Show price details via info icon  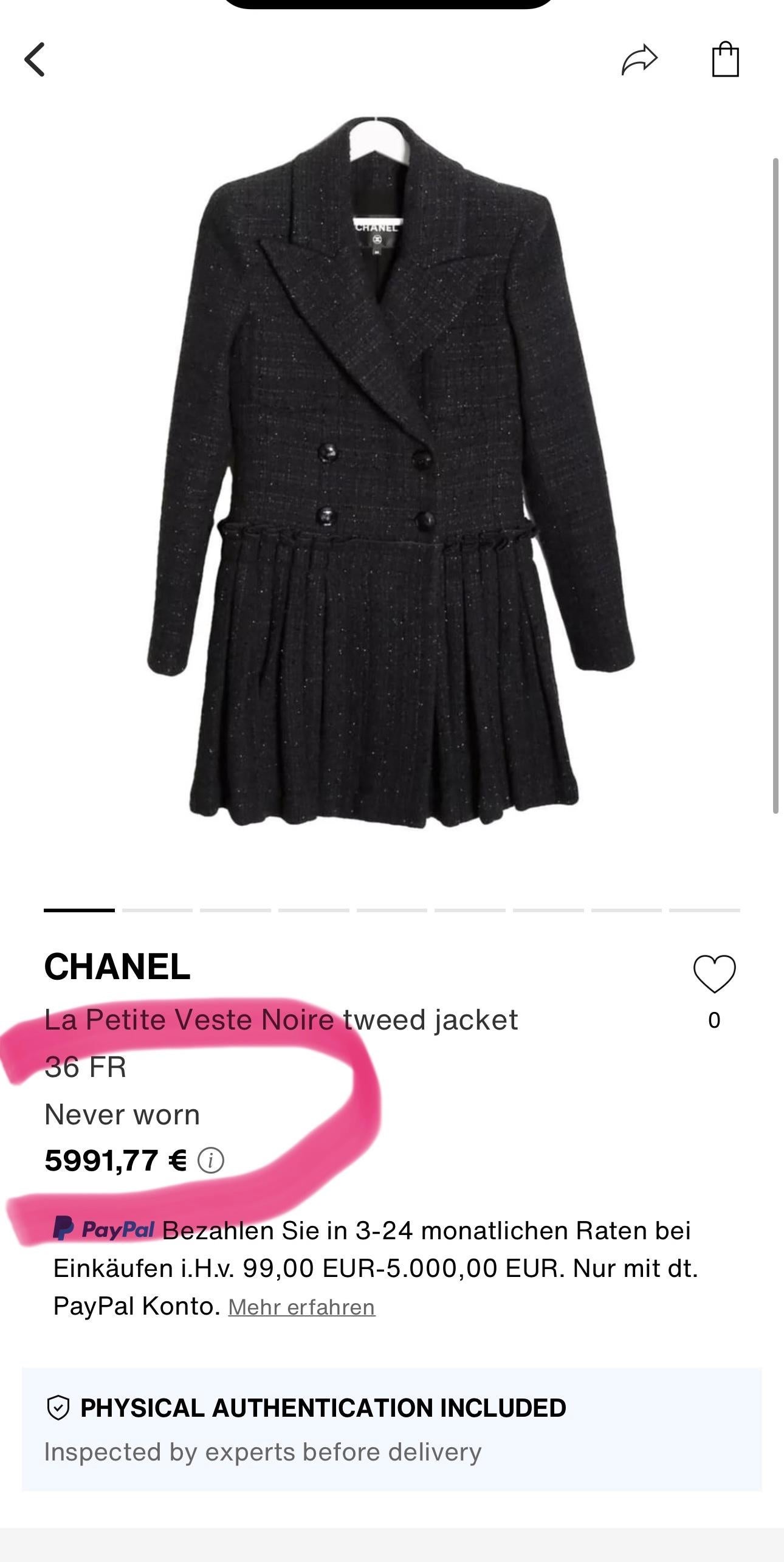coord(211,1160)
